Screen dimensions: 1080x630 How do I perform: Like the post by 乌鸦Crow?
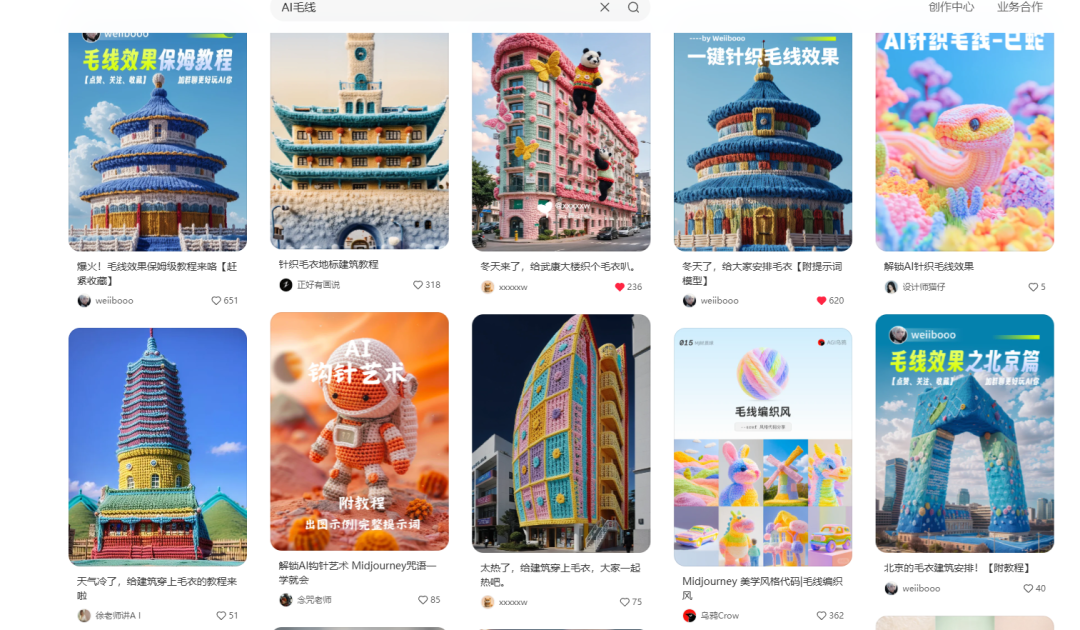pos(821,616)
